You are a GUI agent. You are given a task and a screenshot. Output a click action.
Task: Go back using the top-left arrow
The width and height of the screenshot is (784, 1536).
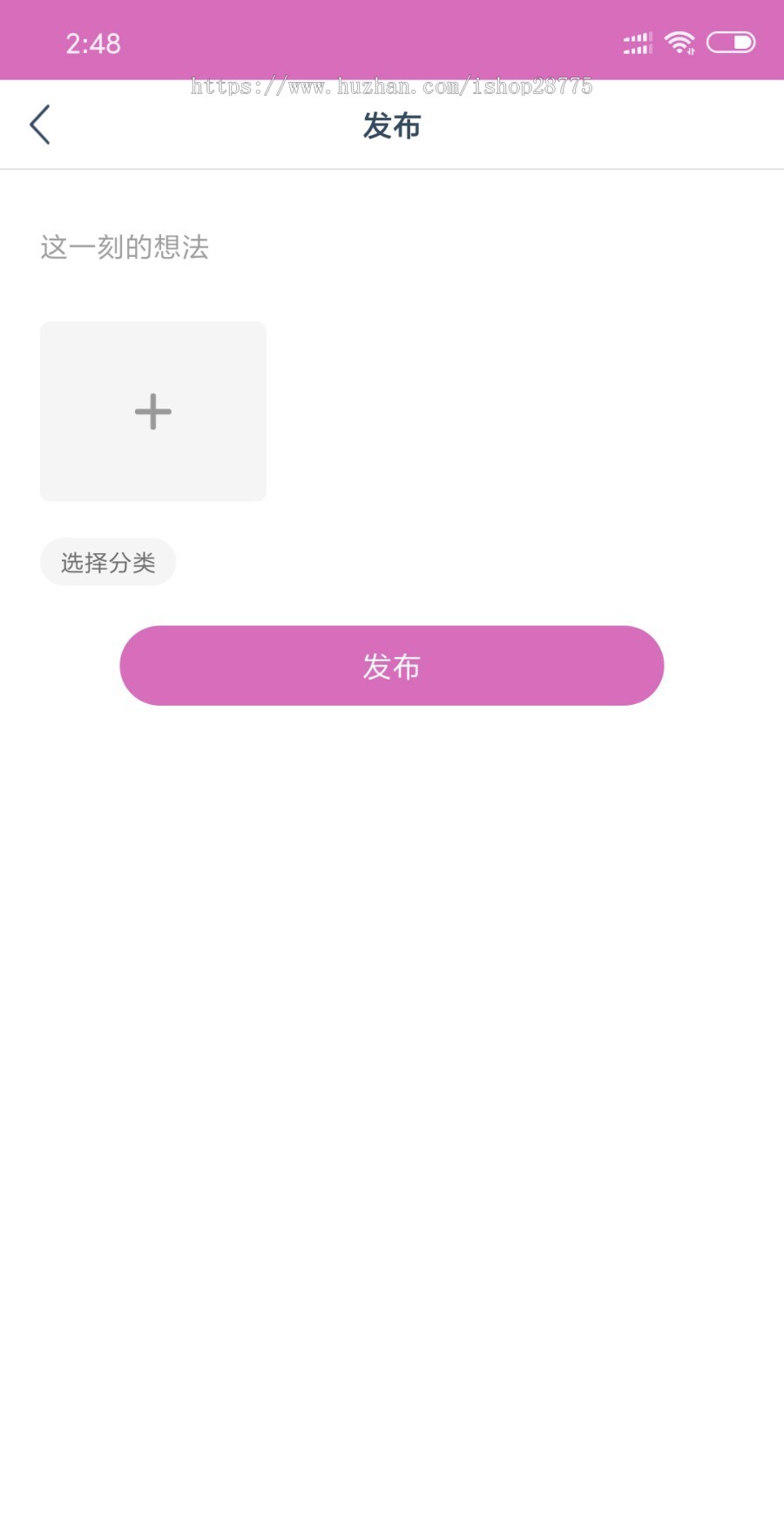tap(40, 125)
